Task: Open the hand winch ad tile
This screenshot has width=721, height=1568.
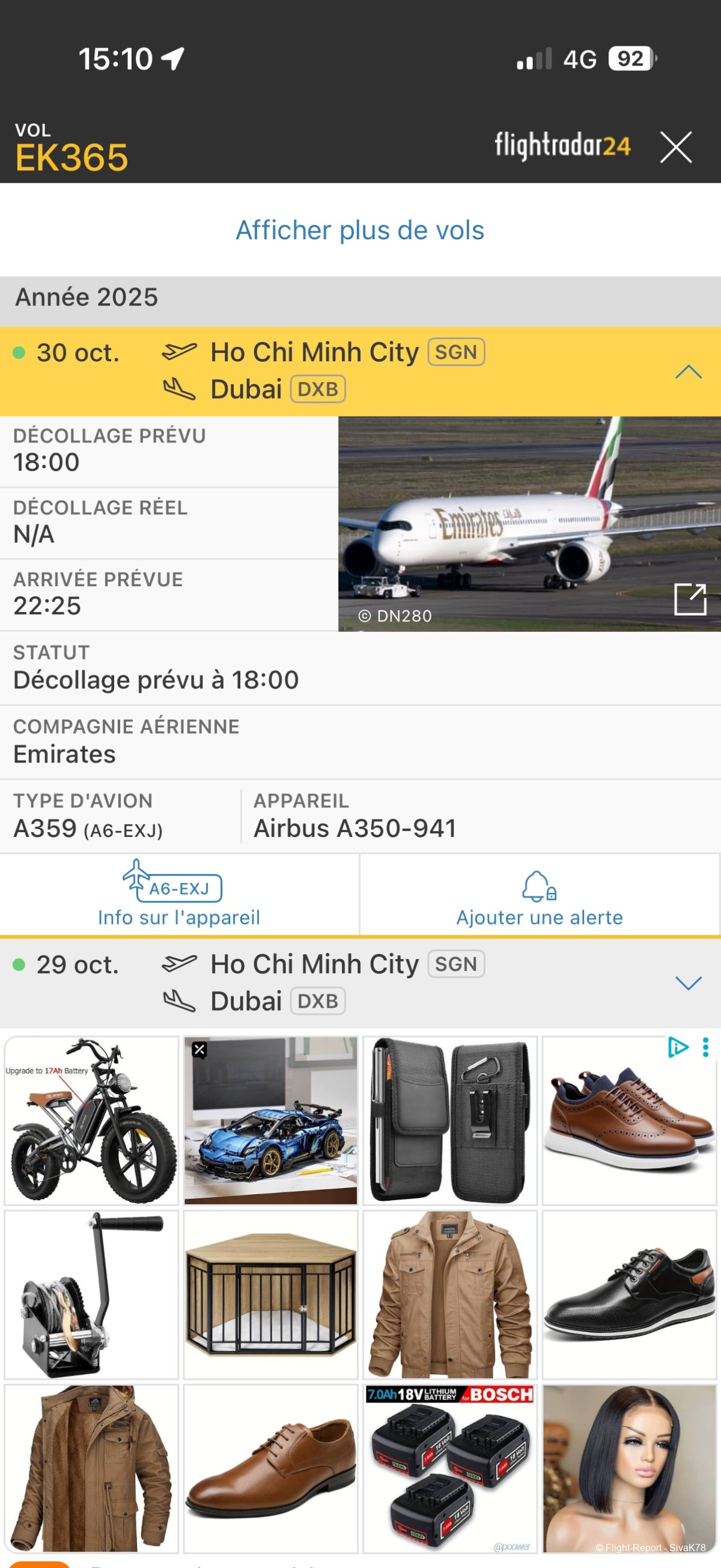Action: tap(91, 1294)
